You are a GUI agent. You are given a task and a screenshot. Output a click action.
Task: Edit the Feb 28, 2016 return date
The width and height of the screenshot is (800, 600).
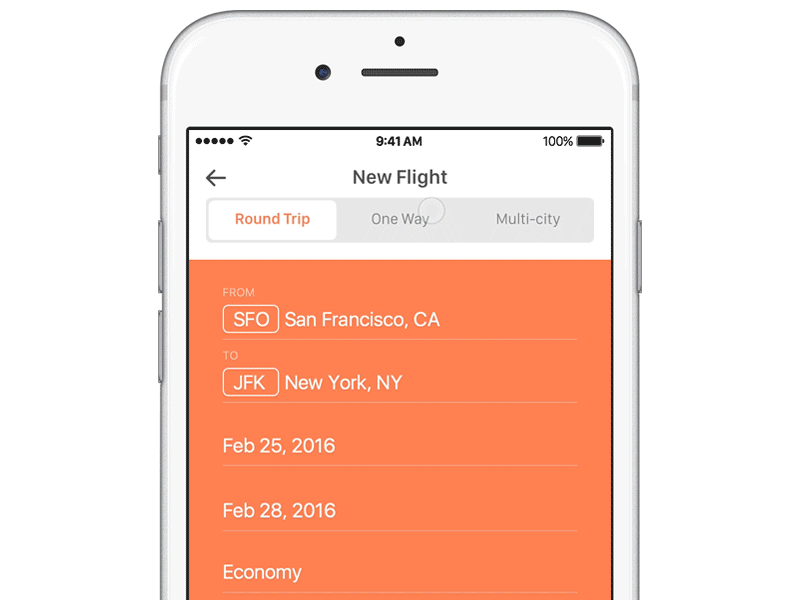pos(279,510)
